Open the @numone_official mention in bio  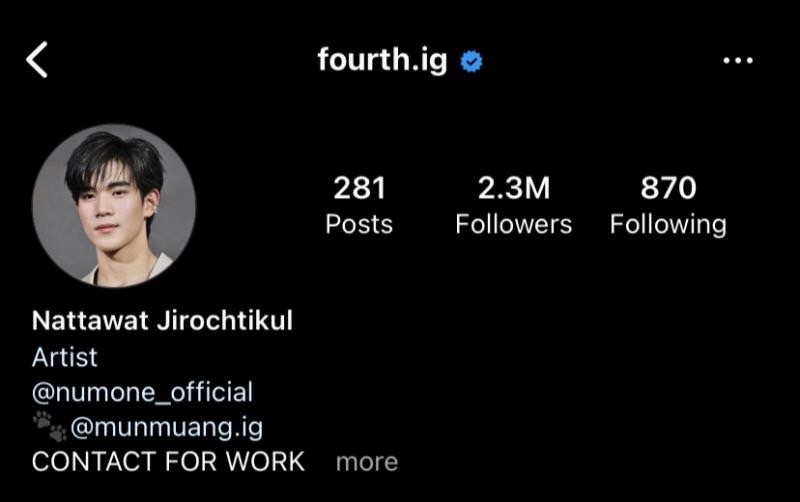[x=143, y=391]
